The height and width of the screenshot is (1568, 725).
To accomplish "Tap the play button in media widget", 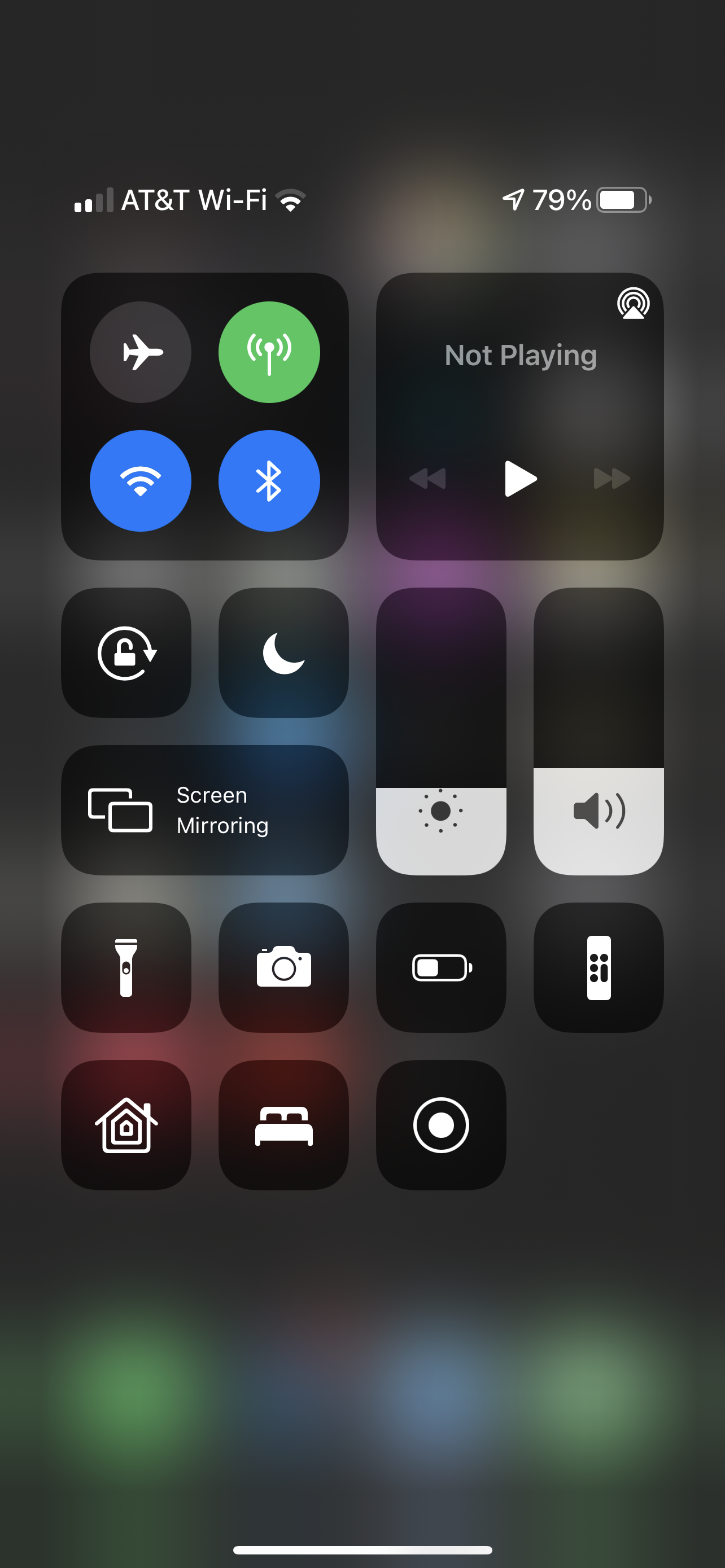I will pos(521,479).
